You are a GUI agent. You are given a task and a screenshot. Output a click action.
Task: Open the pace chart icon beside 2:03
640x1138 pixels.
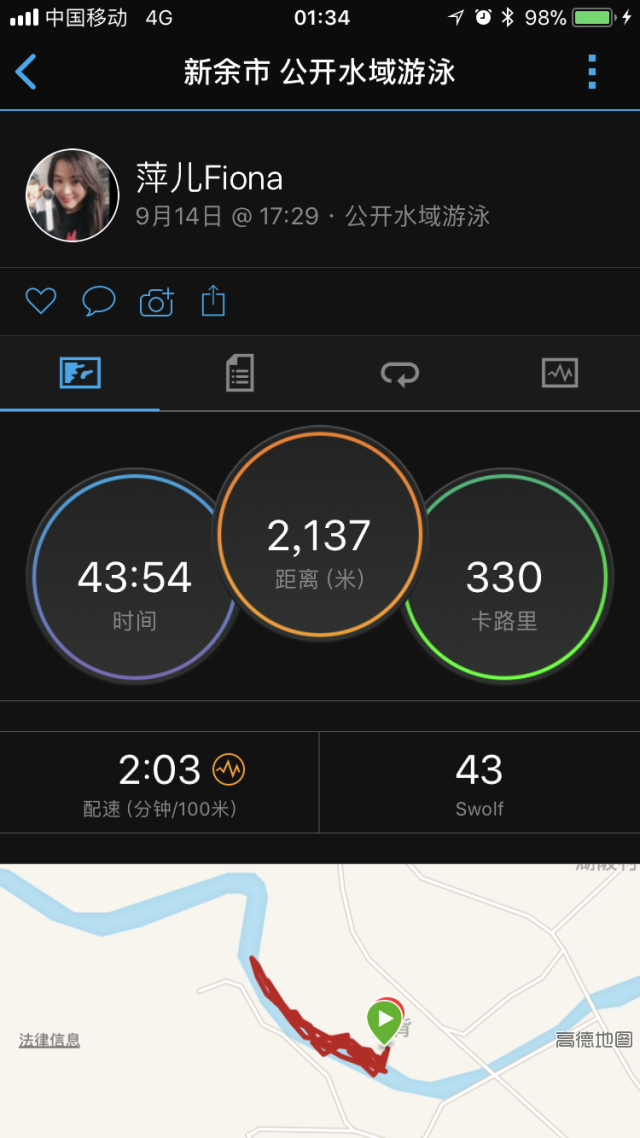pos(229,770)
